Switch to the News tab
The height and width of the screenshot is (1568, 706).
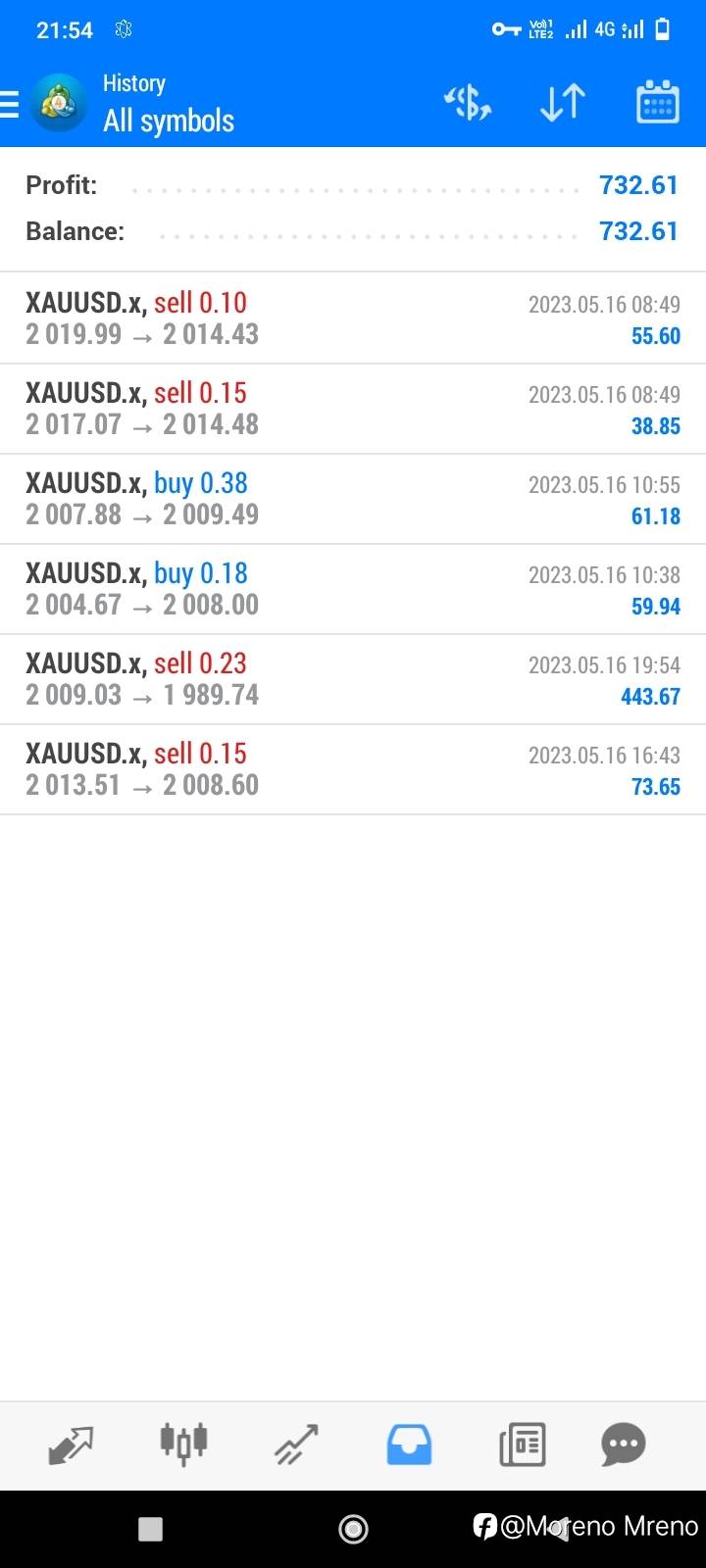[522, 1445]
